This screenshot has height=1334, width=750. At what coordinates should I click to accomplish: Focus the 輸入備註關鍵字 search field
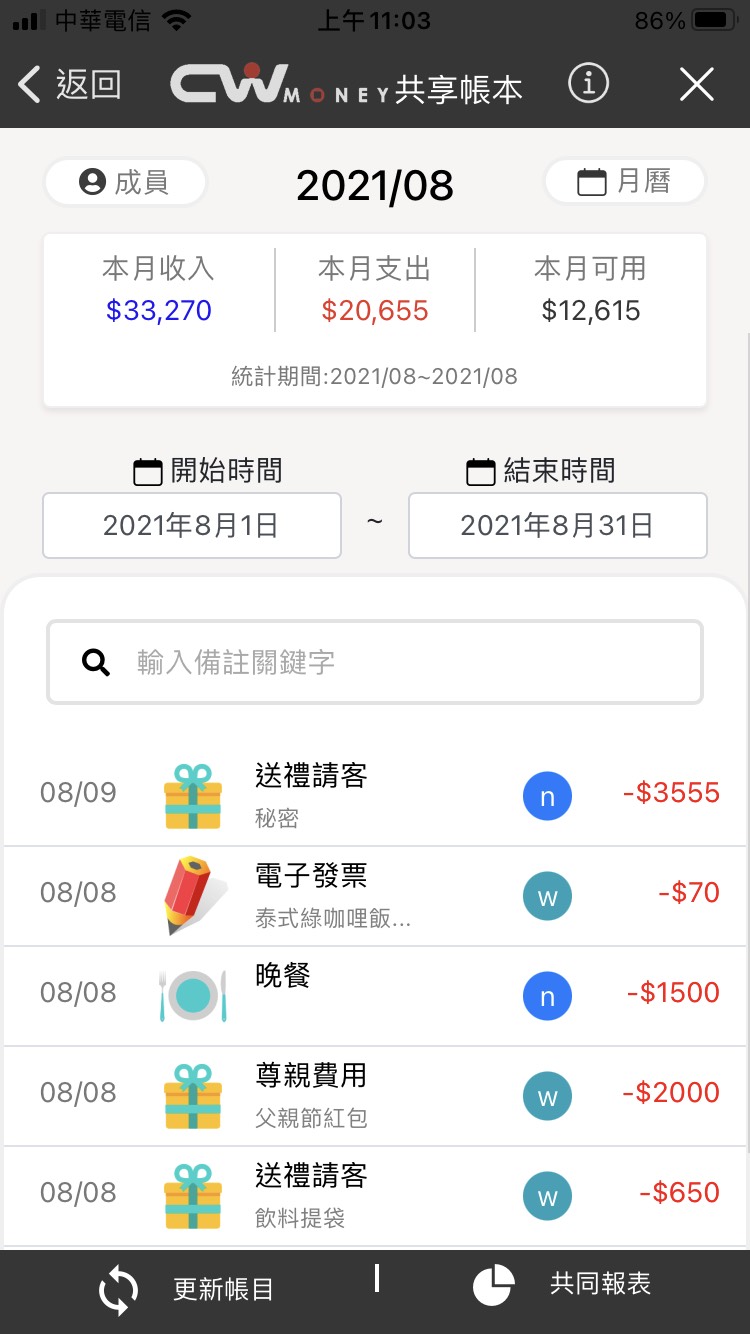click(375, 662)
